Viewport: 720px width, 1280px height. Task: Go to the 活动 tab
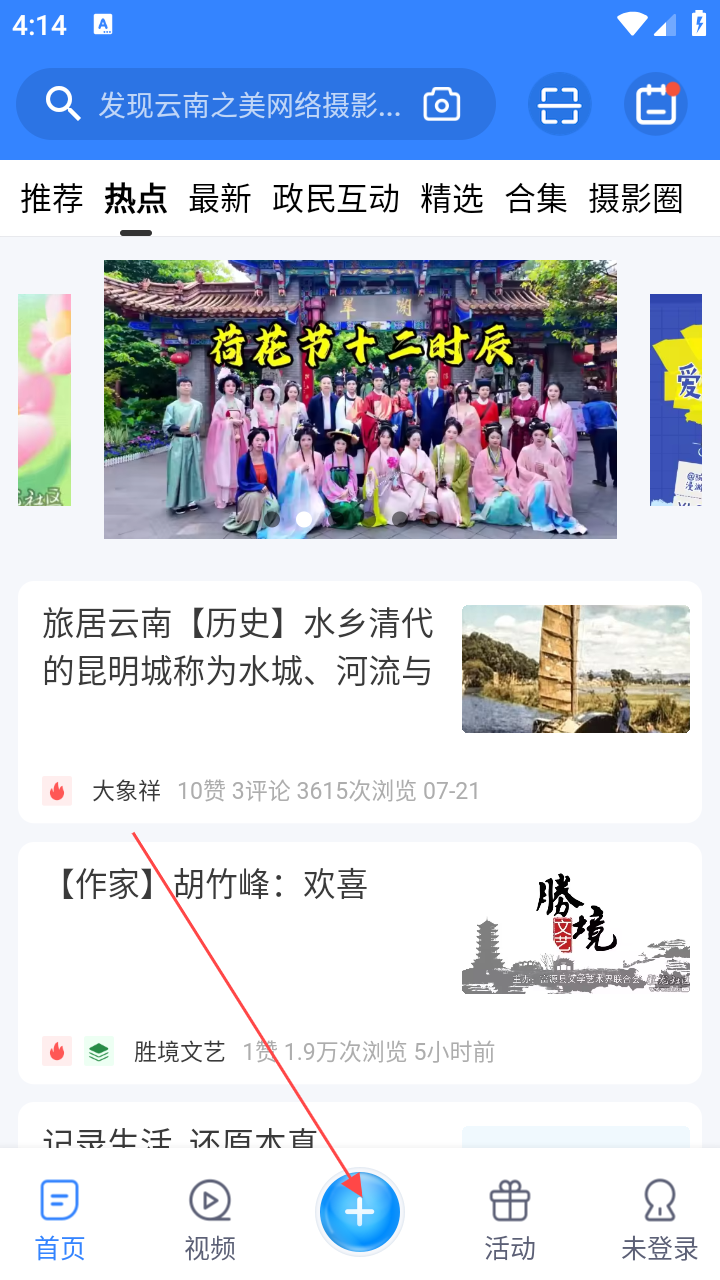[510, 1216]
